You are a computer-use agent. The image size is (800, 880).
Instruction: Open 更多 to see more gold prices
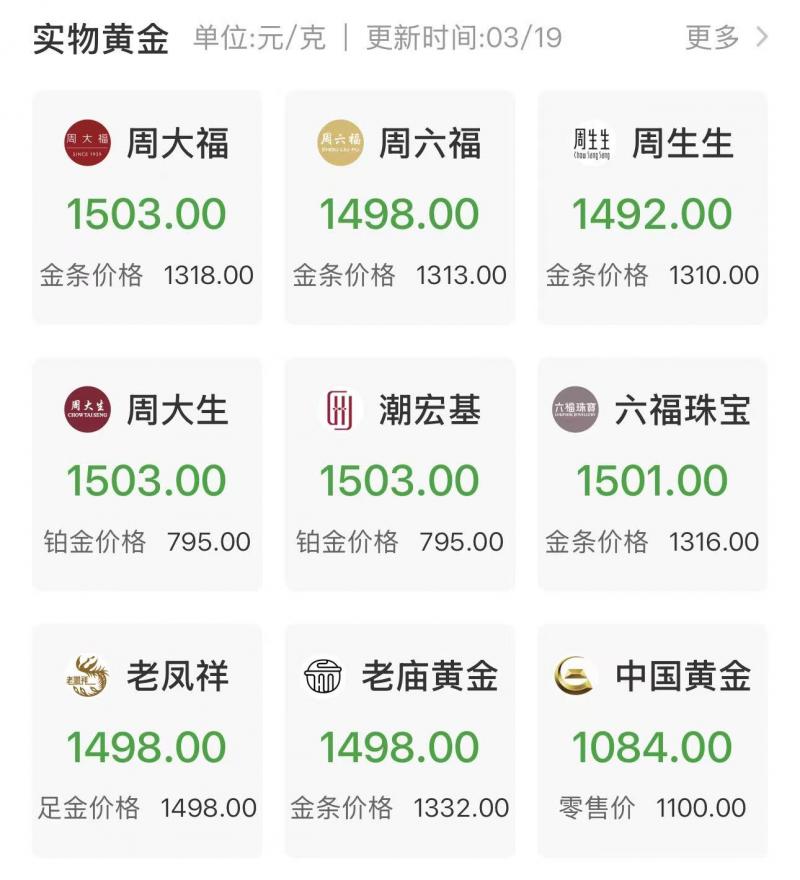pos(725,38)
